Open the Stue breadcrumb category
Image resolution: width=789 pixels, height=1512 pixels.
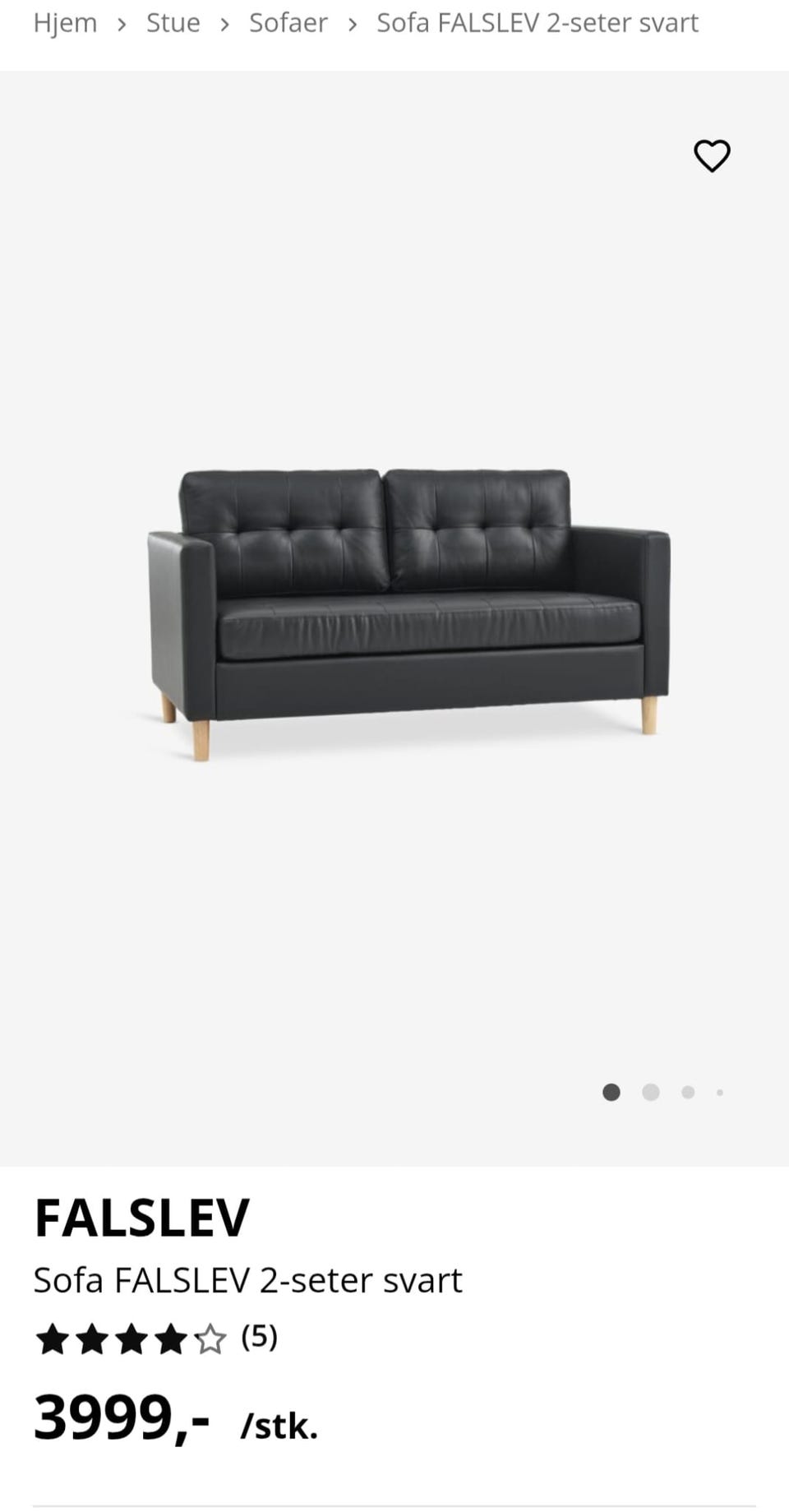173,23
